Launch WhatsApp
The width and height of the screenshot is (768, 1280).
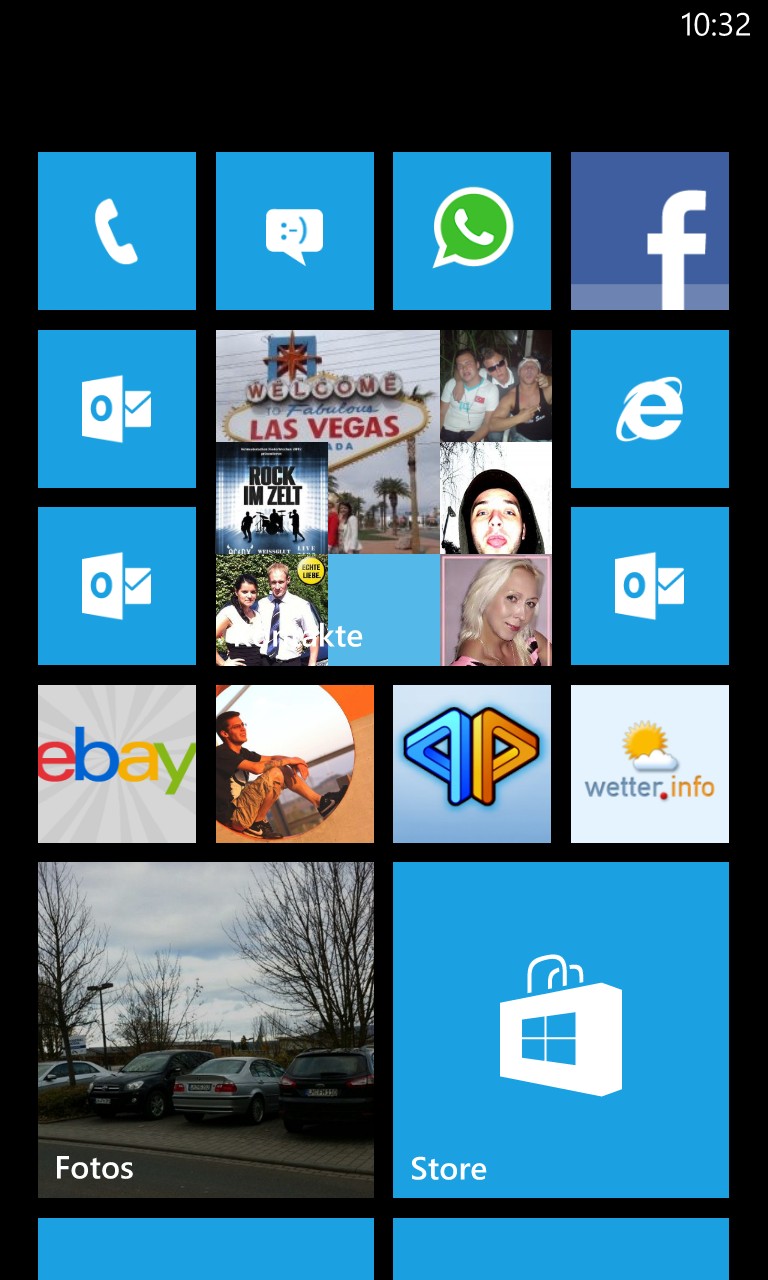[472, 231]
